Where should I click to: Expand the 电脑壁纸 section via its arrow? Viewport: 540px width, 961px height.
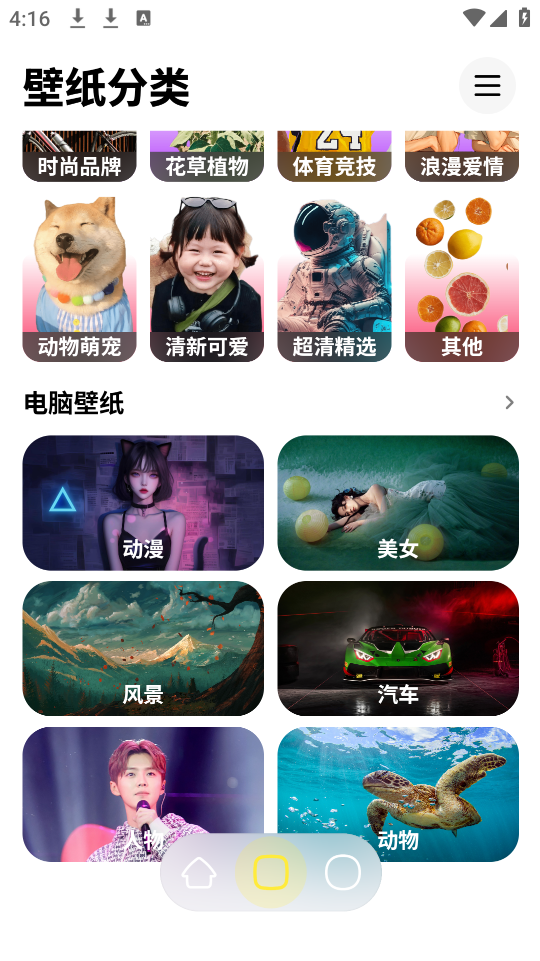[509, 402]
